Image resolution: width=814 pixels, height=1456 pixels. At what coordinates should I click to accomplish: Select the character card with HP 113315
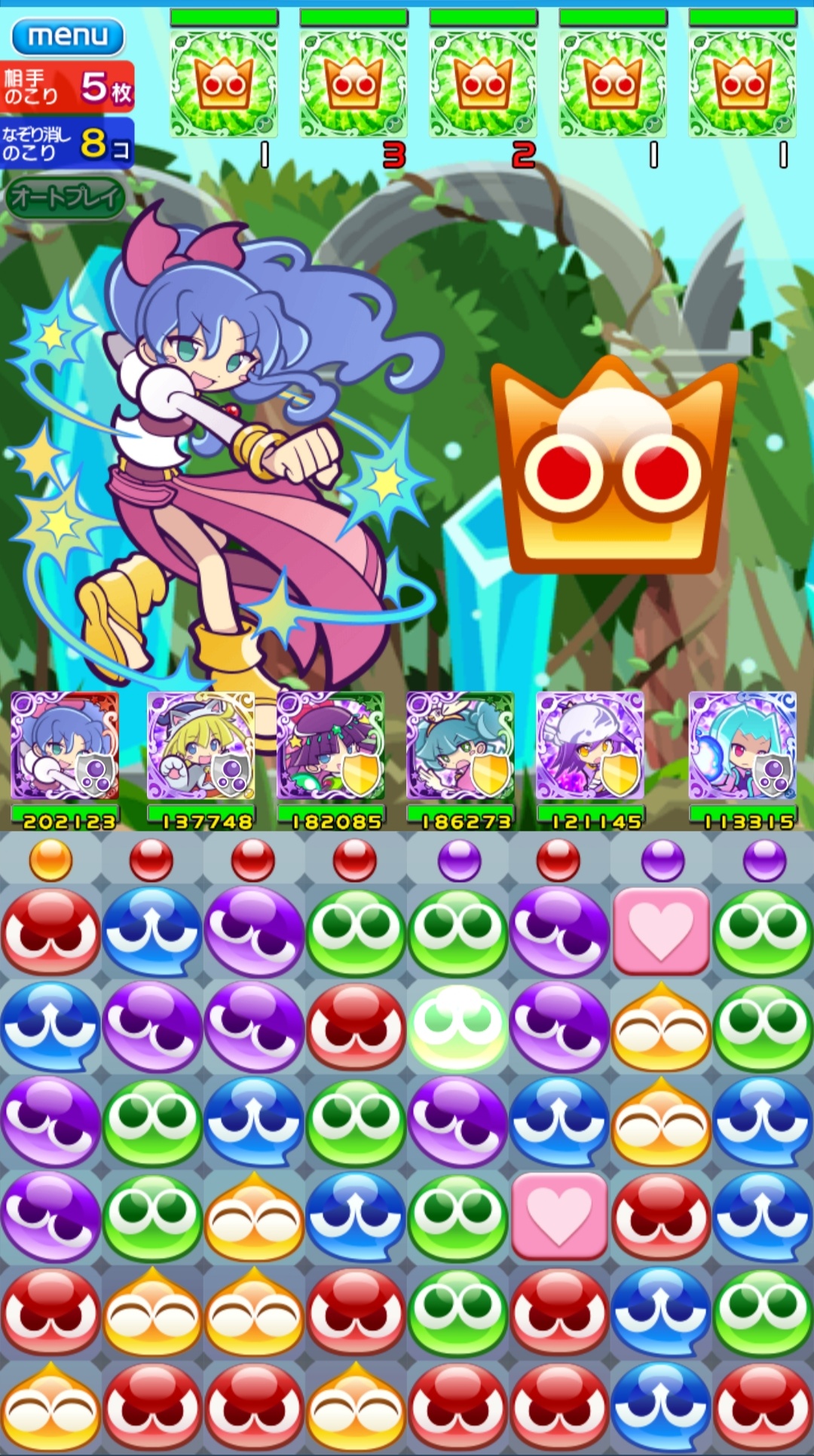point(742,746)
